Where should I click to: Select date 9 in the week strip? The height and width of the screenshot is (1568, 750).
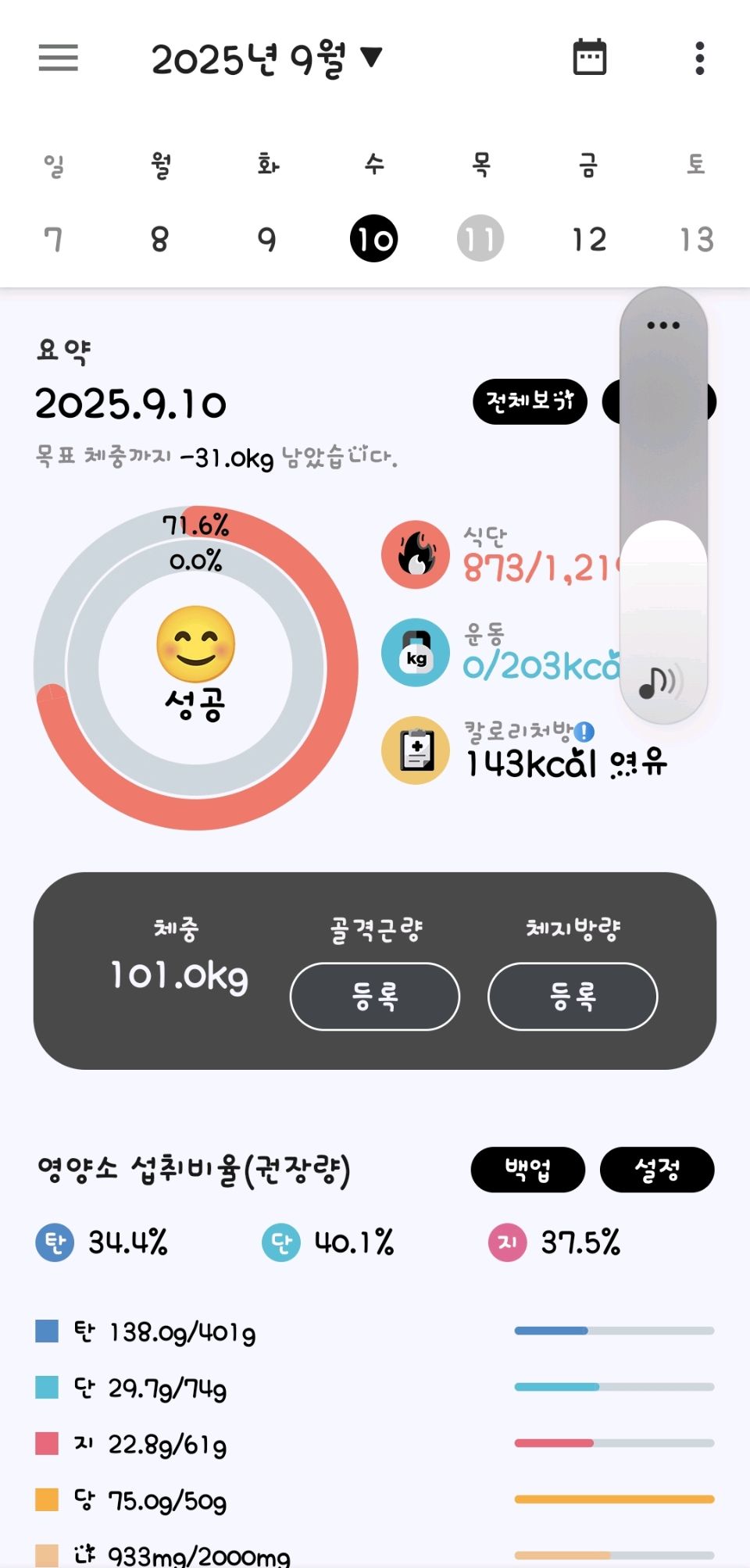266,239
